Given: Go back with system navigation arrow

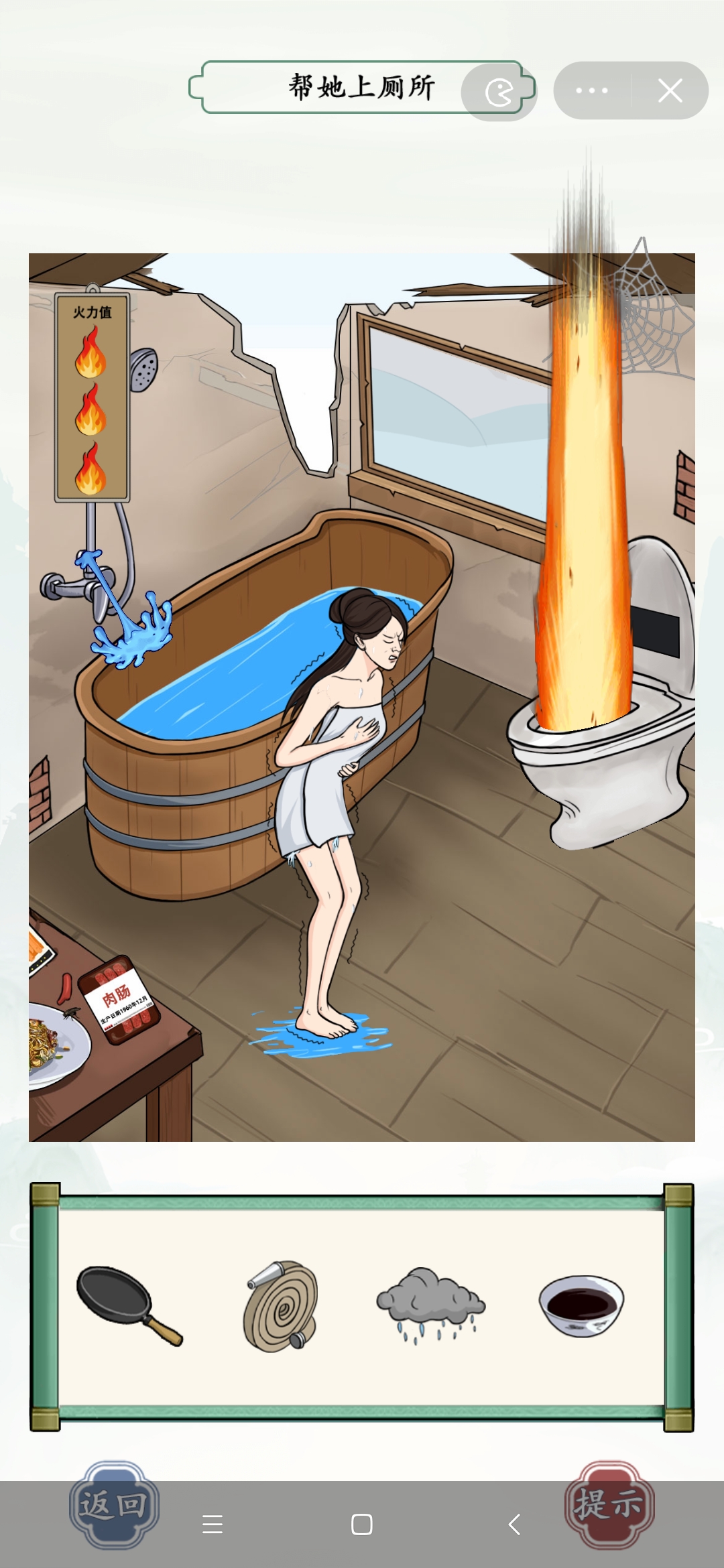Looking at the screenshot, I should (514, 1524).
